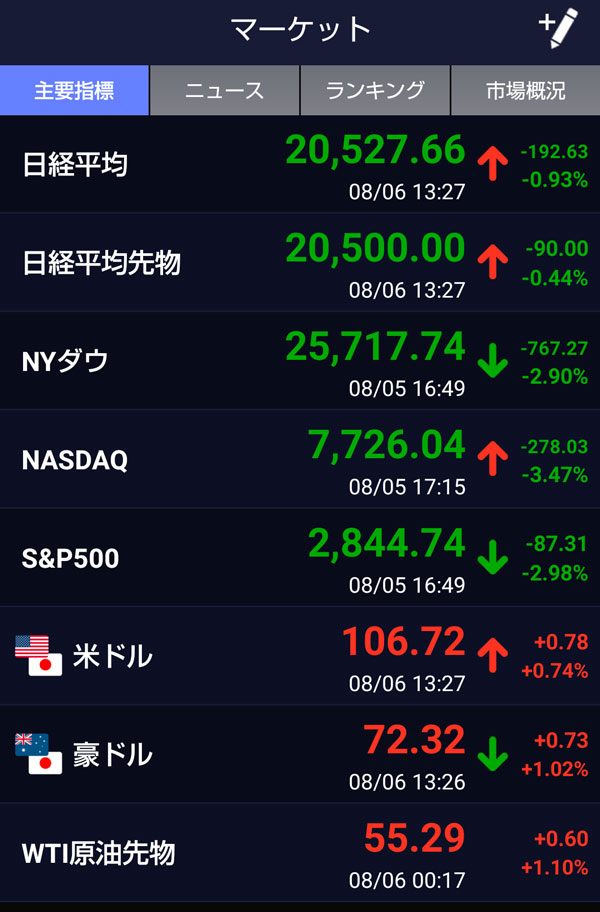Tap the add/edit pencil icon

pyautogui.click(x=559, y=29)
